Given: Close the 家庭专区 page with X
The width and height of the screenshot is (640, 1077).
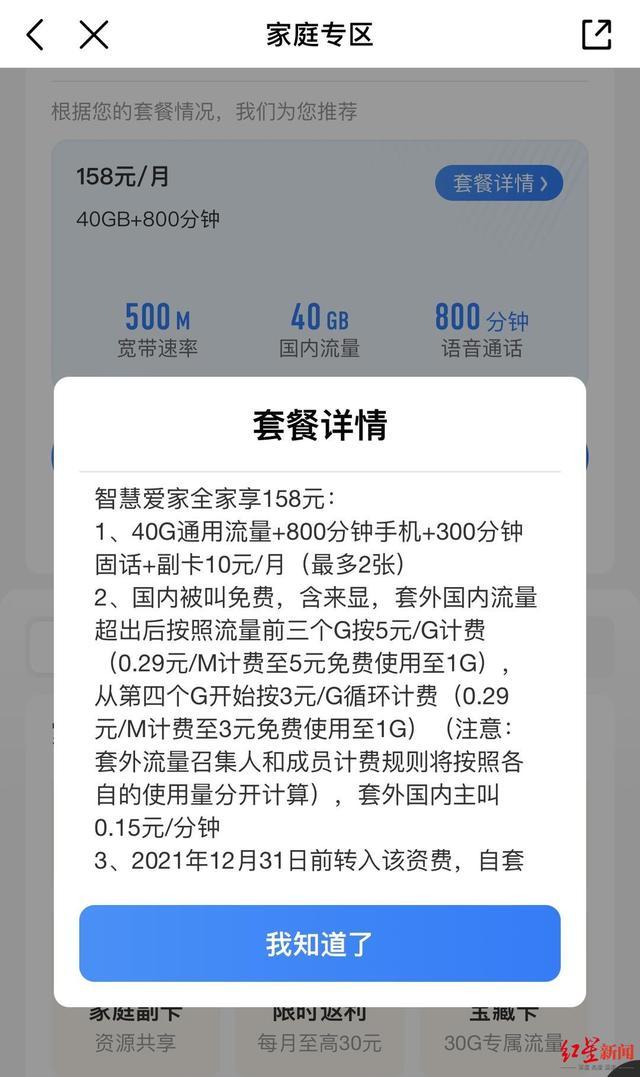Looking at the screenshot, I should click(x=94, y=34).
